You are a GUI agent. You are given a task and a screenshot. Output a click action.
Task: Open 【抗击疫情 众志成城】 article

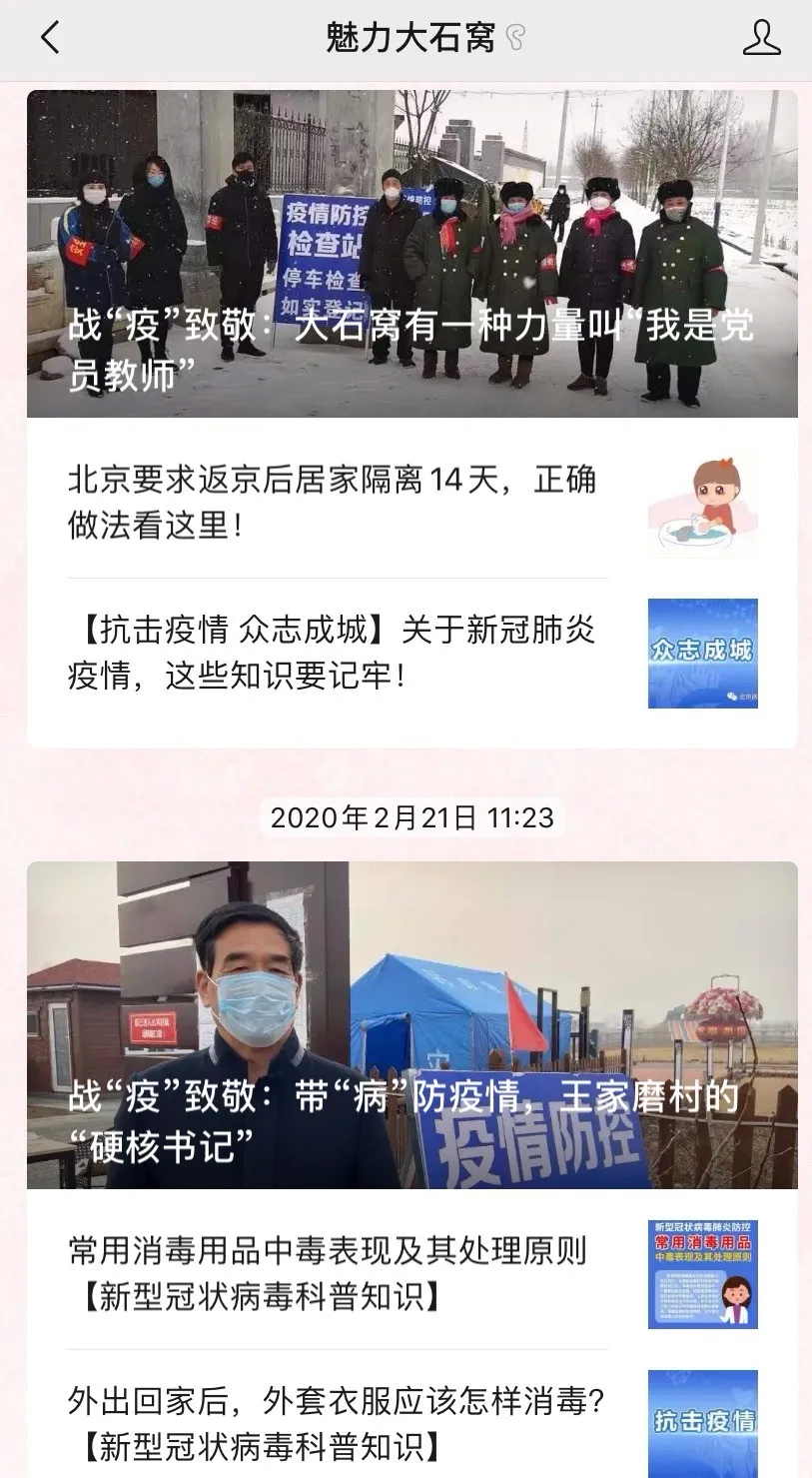[412, 654]
